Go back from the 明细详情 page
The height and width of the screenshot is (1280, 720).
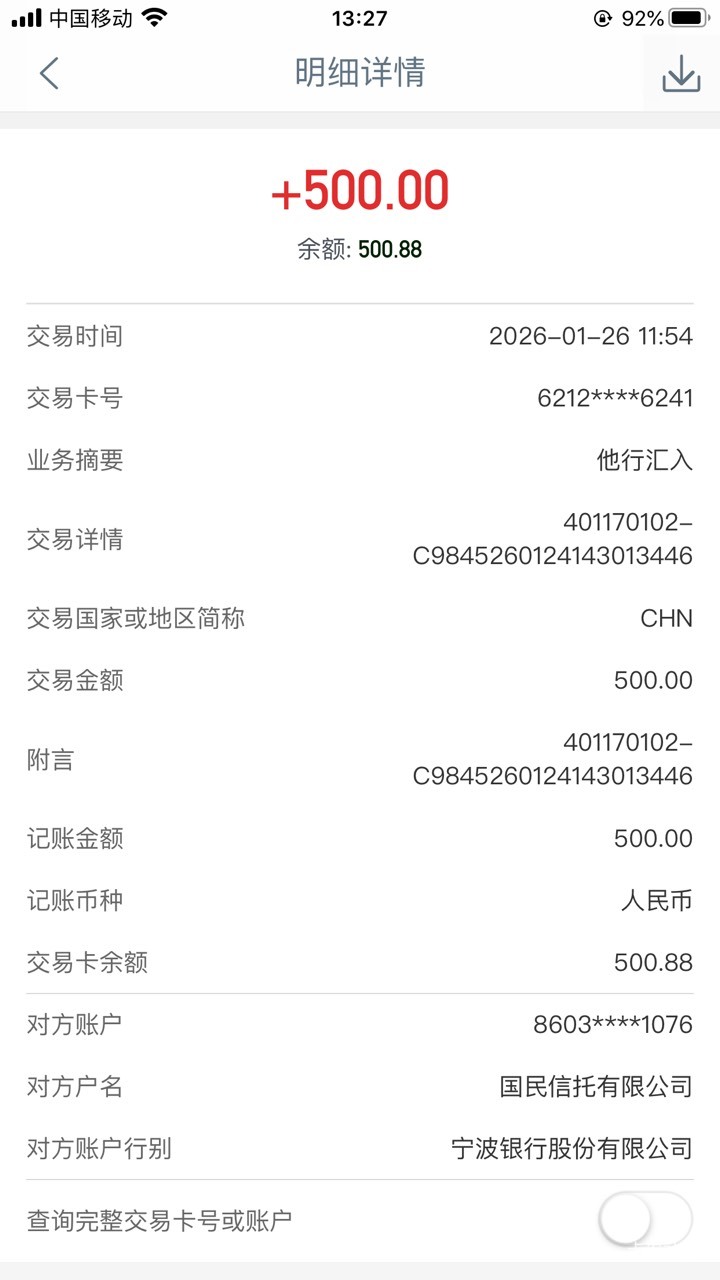pos(49,73)
